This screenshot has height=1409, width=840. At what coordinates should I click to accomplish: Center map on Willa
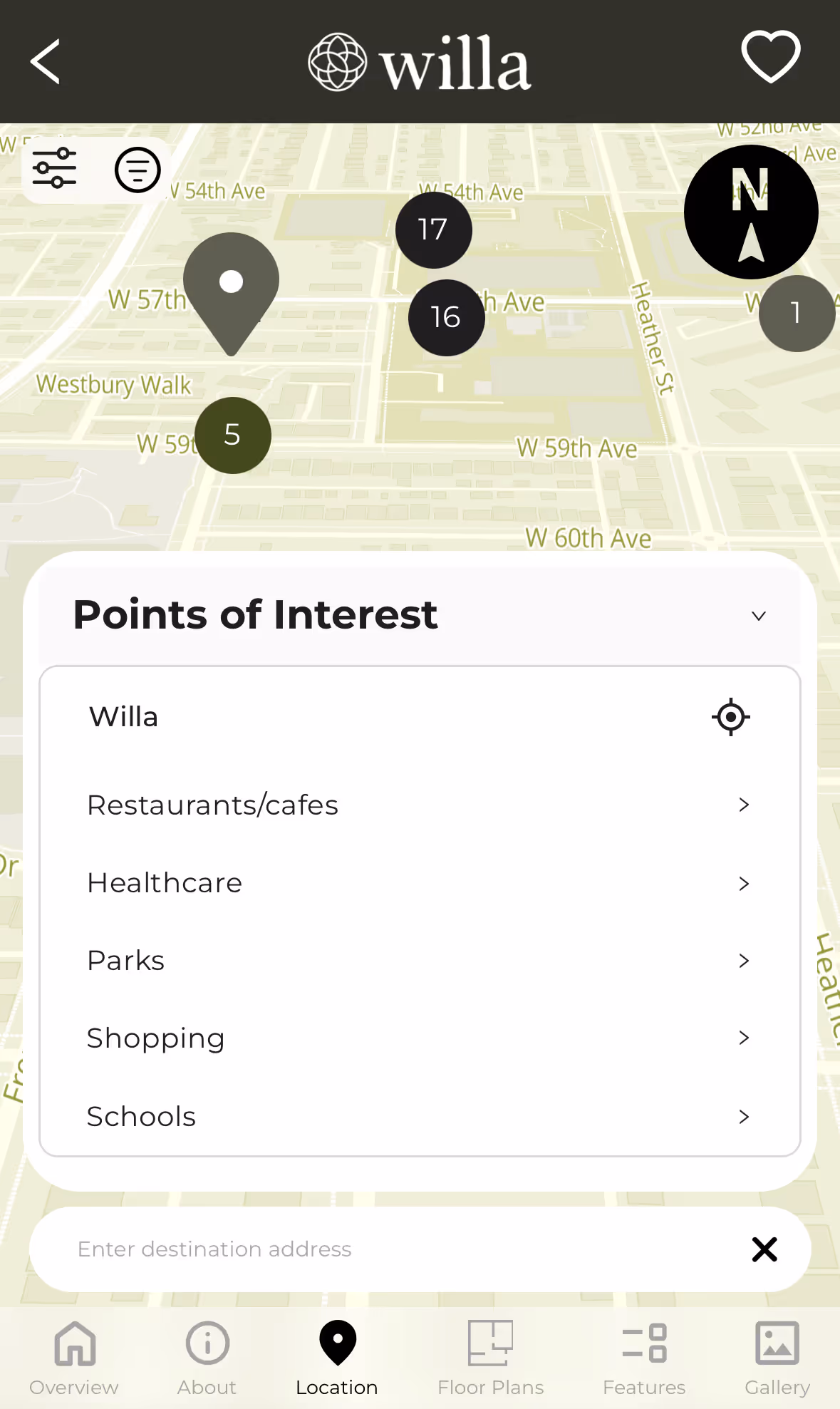coord(730,717)
